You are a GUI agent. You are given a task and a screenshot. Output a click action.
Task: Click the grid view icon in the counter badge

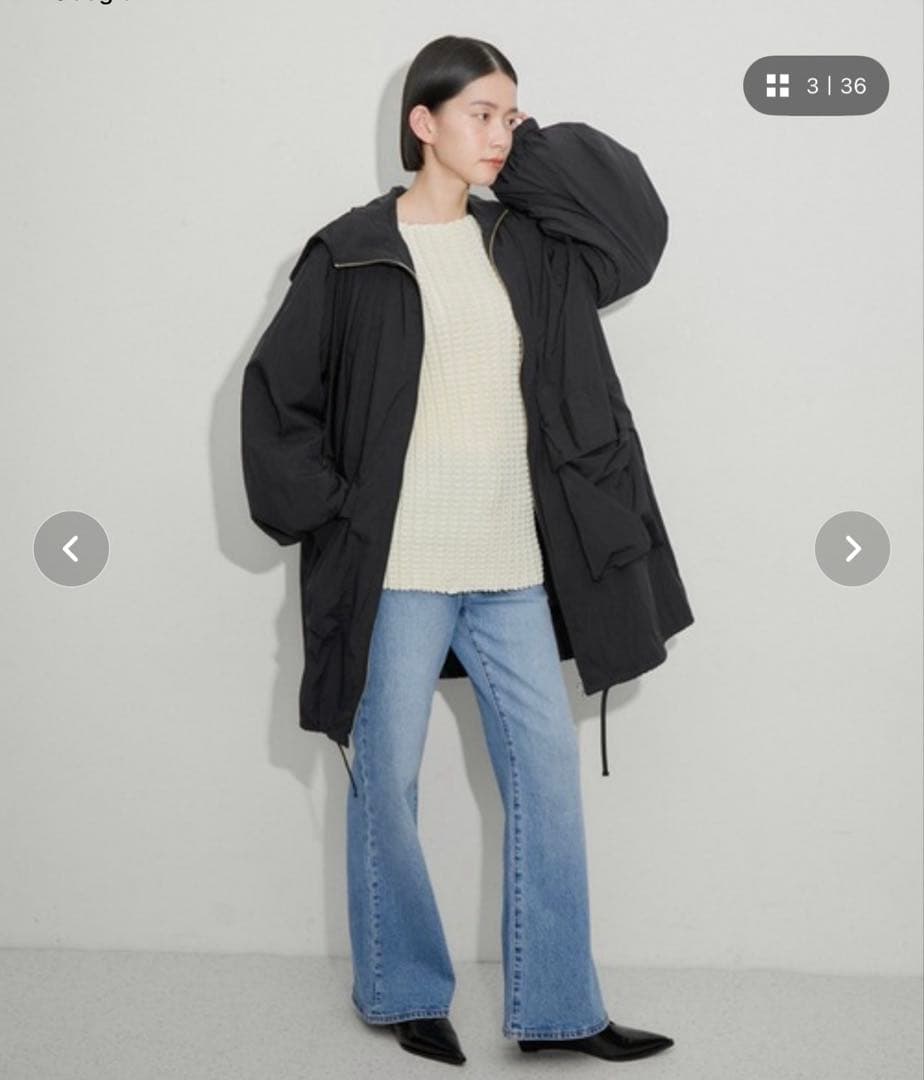pyautogui.click(x=777, y=85)
